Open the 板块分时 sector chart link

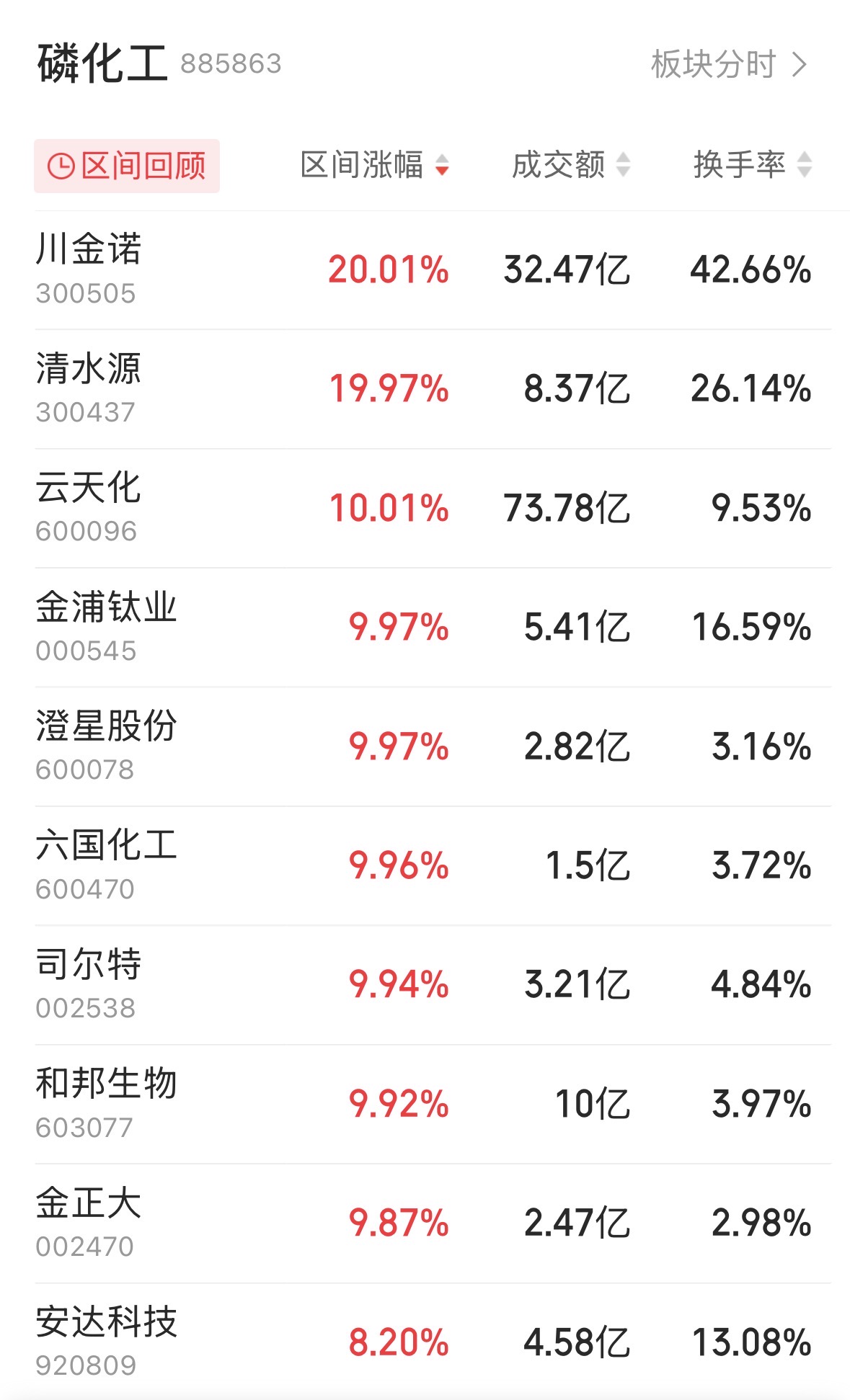(x=728, y=65)
